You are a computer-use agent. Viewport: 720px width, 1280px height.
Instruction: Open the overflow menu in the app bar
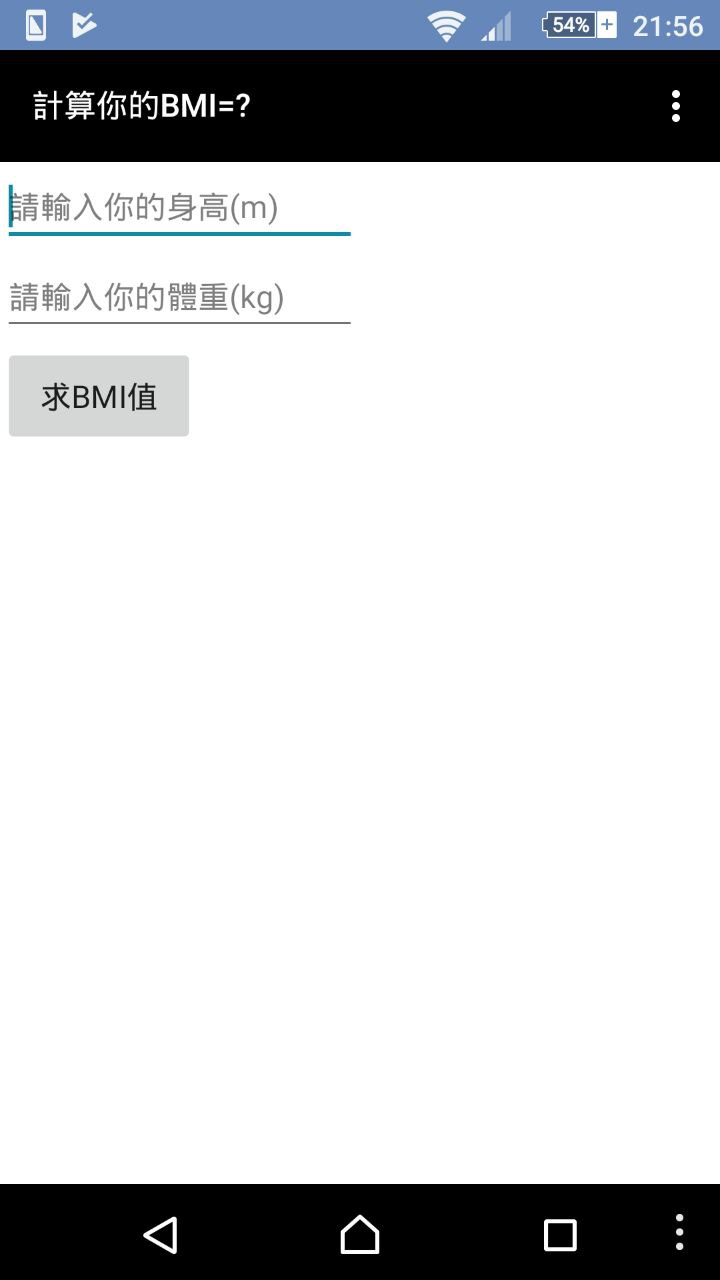[x=676, y=106]
